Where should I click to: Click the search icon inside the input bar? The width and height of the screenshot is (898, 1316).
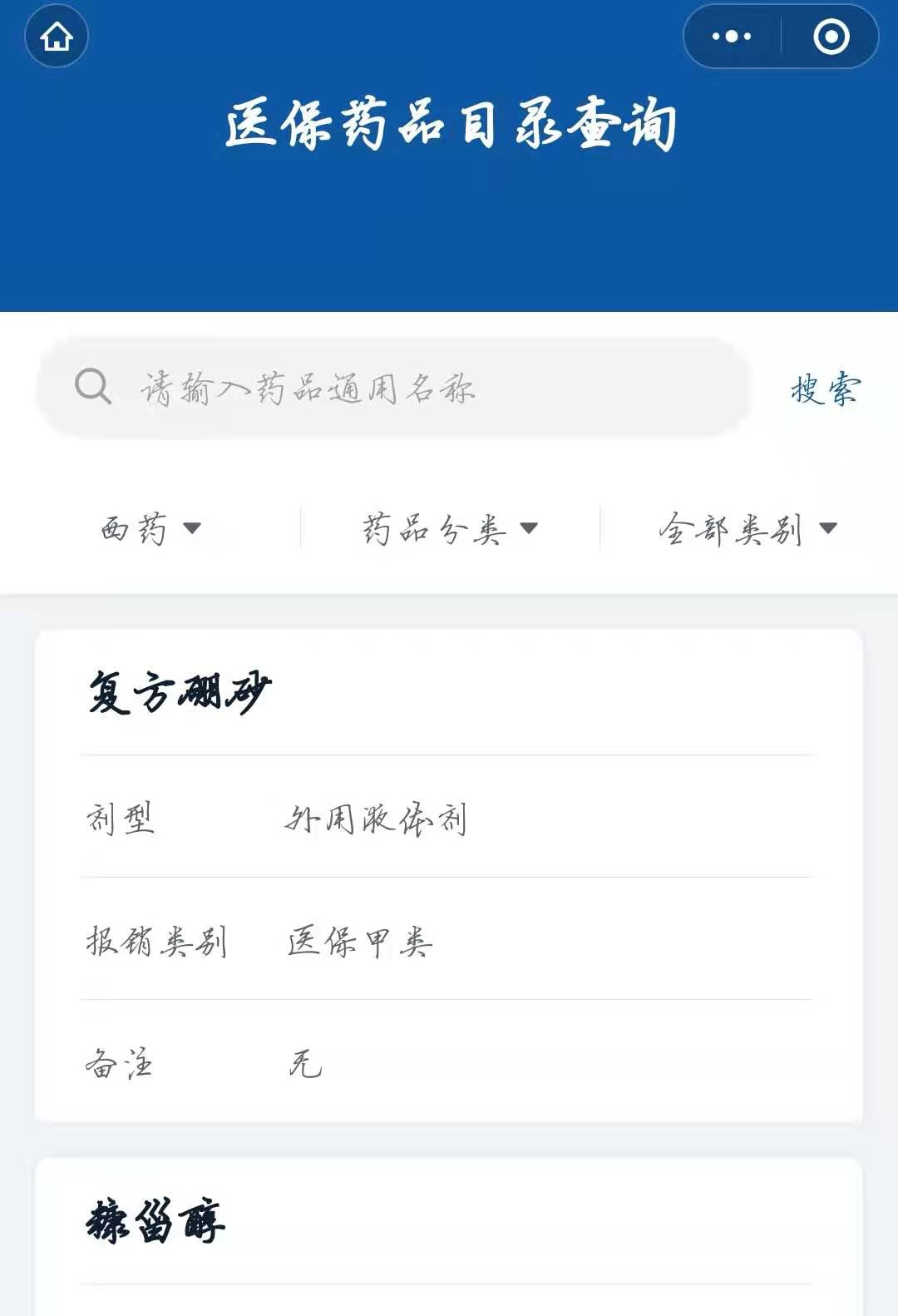(x=94, y=385)
